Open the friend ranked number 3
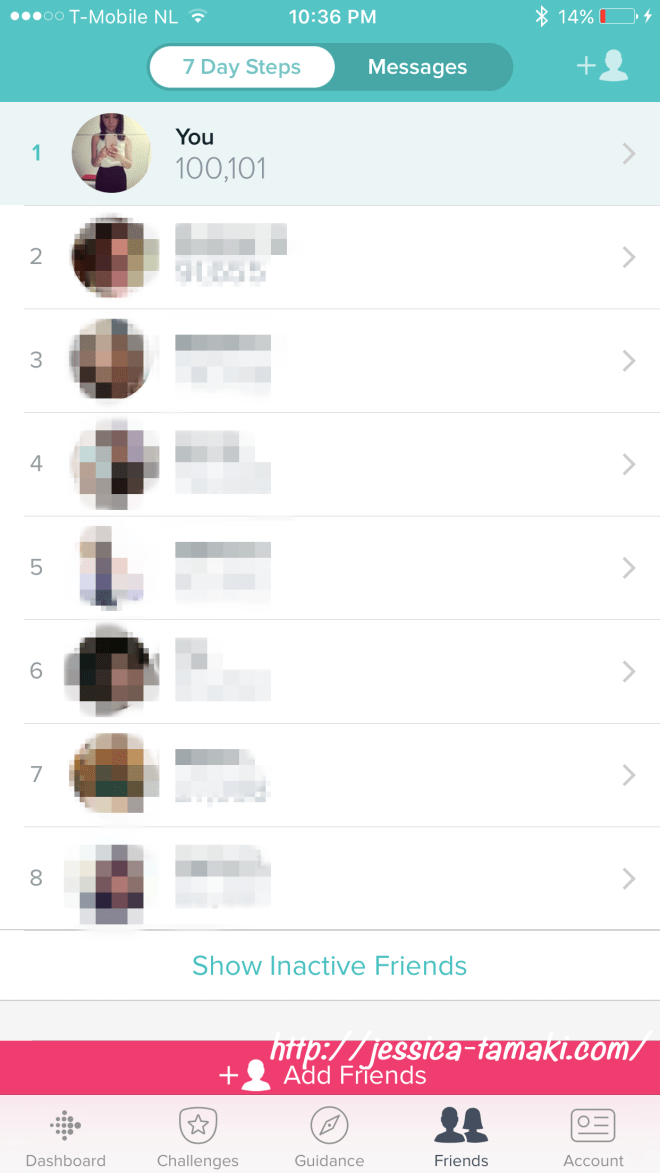660x1173 pixels. click(330, 360)
